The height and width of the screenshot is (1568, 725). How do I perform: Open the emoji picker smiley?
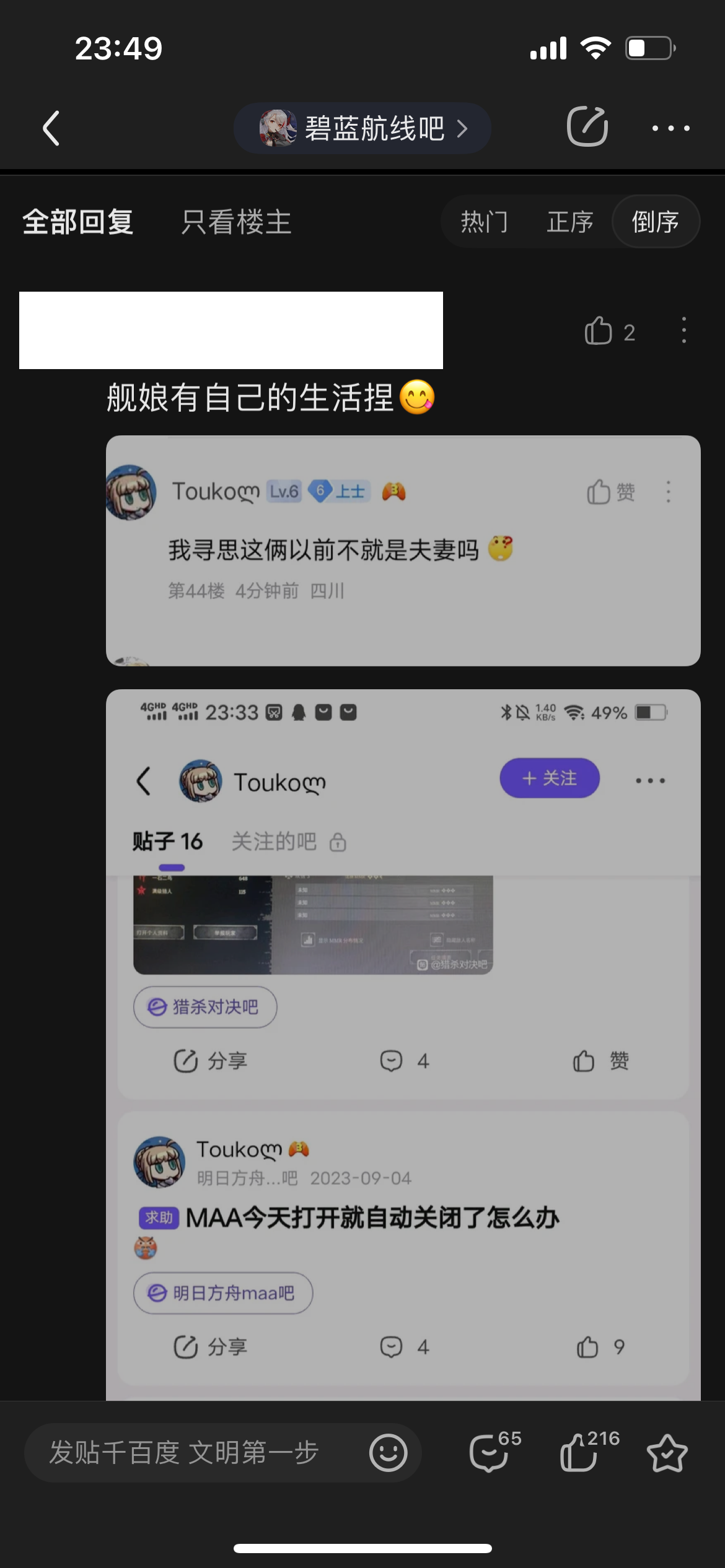click(389, 1452)
